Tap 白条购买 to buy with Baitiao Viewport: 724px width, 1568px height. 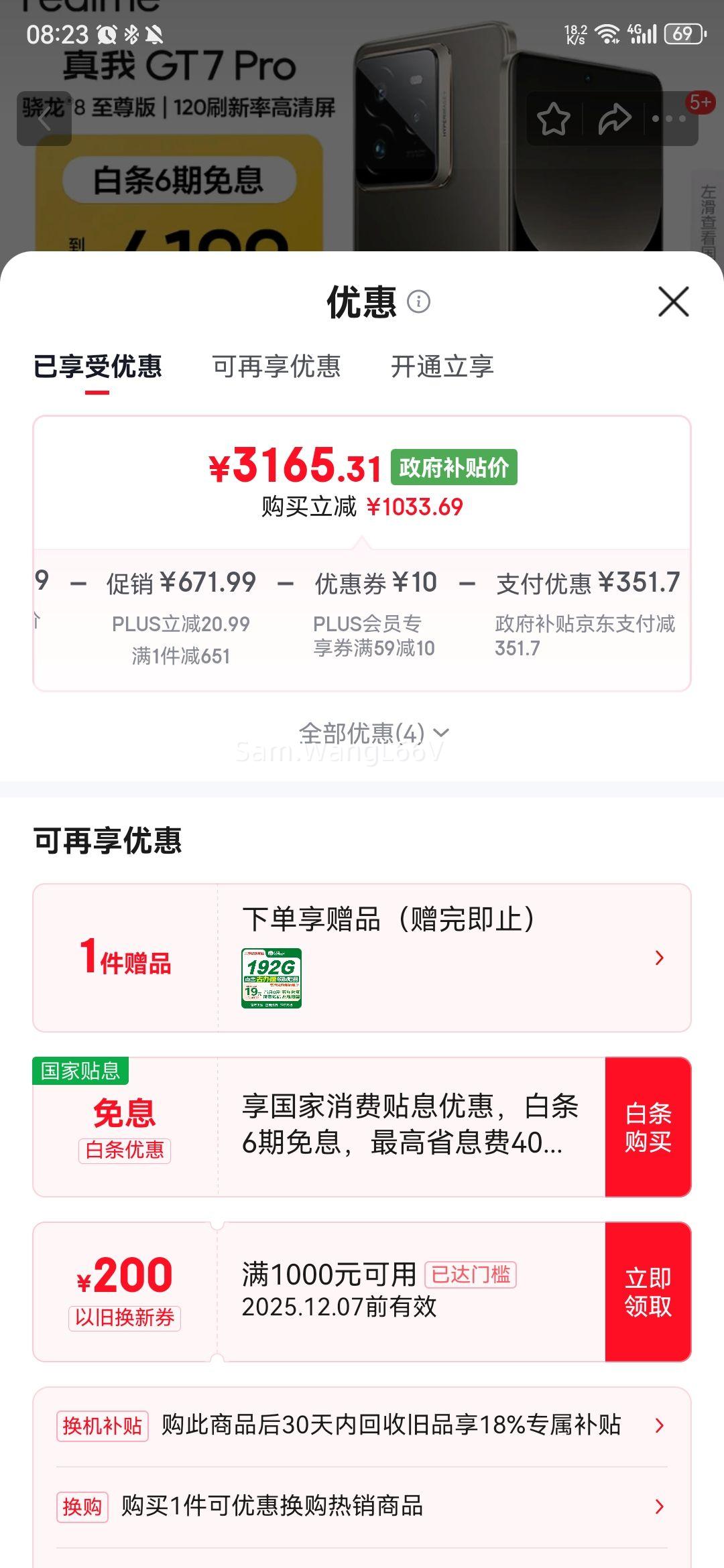tap(647, 1127)
